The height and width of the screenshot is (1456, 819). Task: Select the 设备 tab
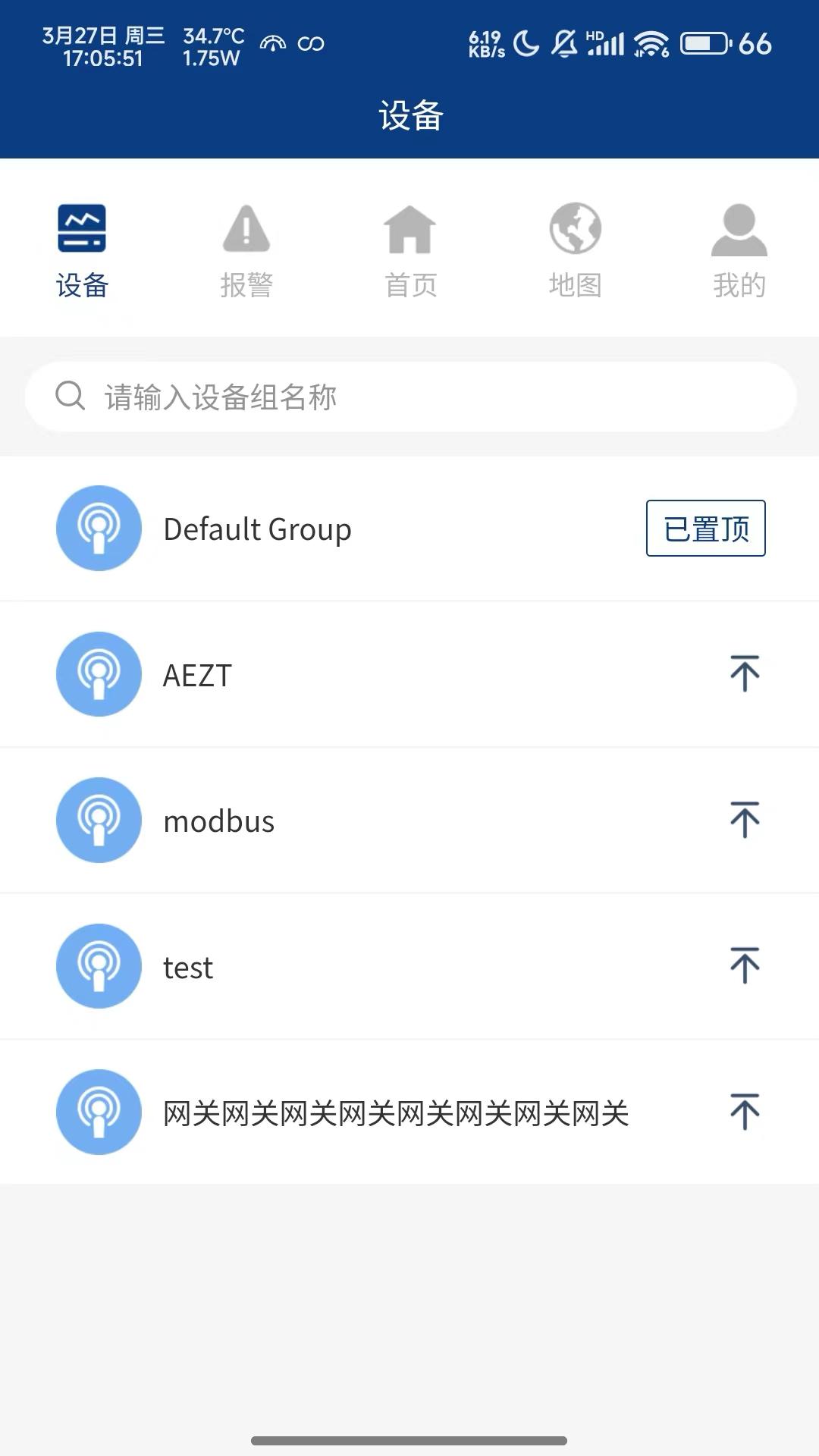point(82,250)
